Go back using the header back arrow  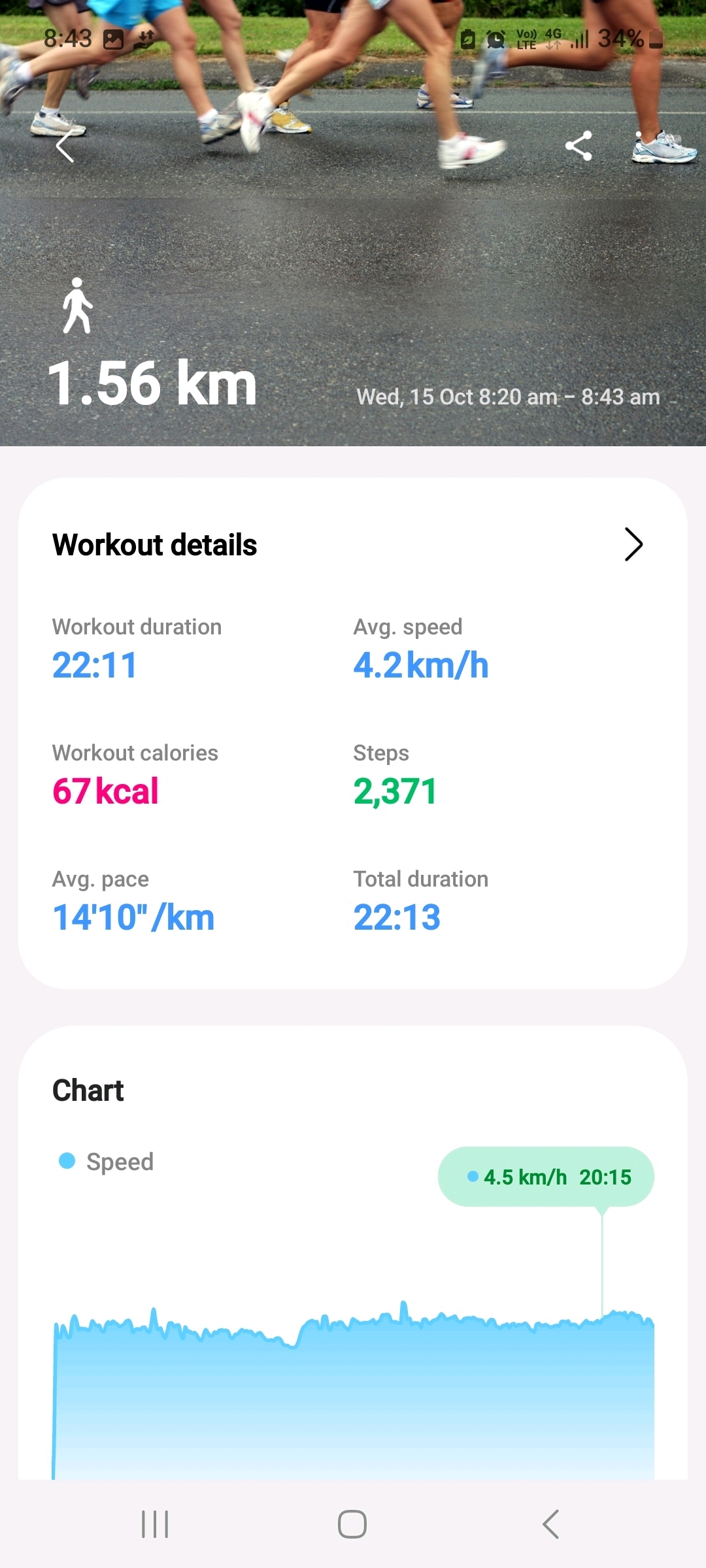(65, 146)
